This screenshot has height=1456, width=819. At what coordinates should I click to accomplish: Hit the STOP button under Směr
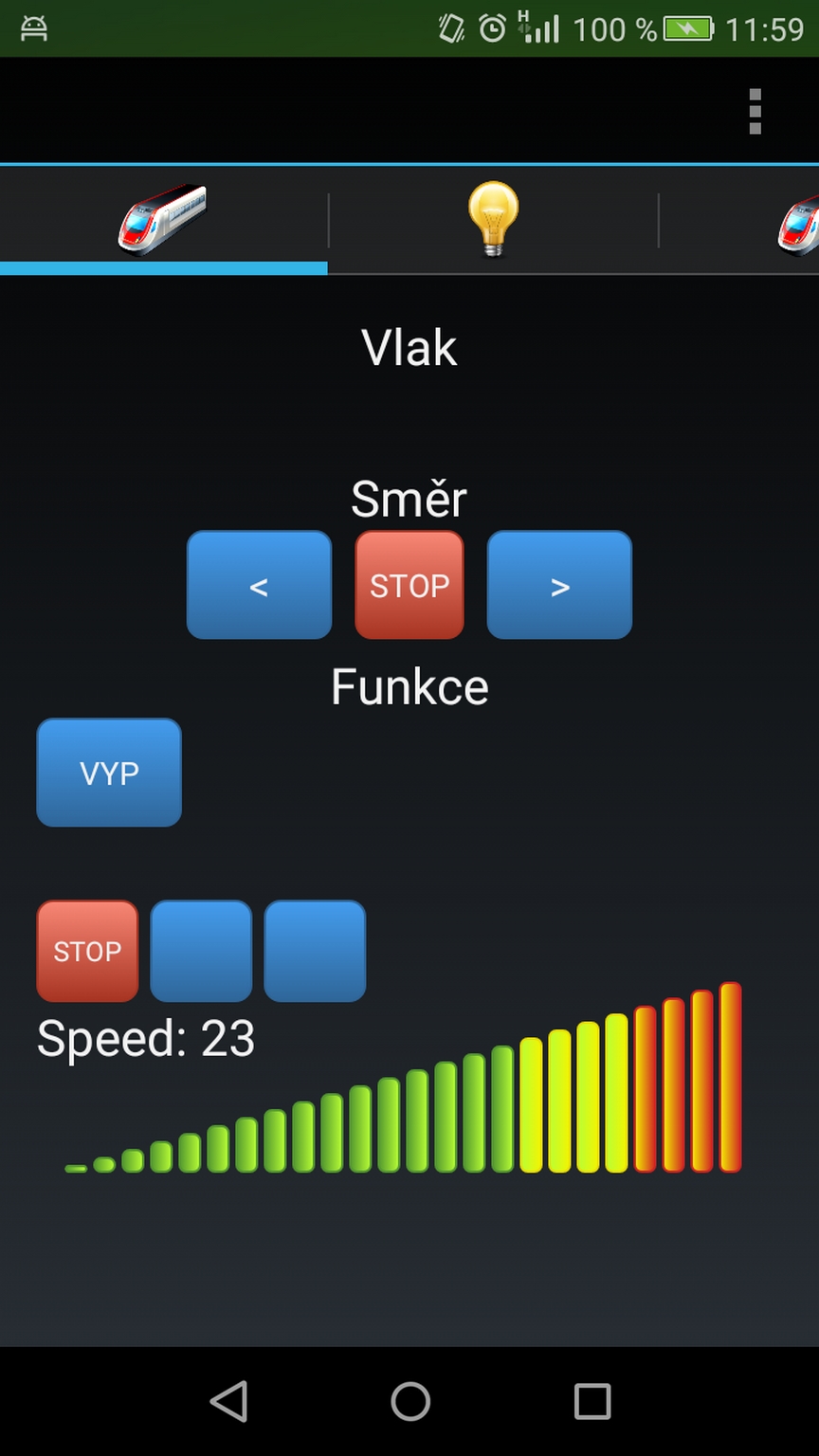tap(409, 585)
